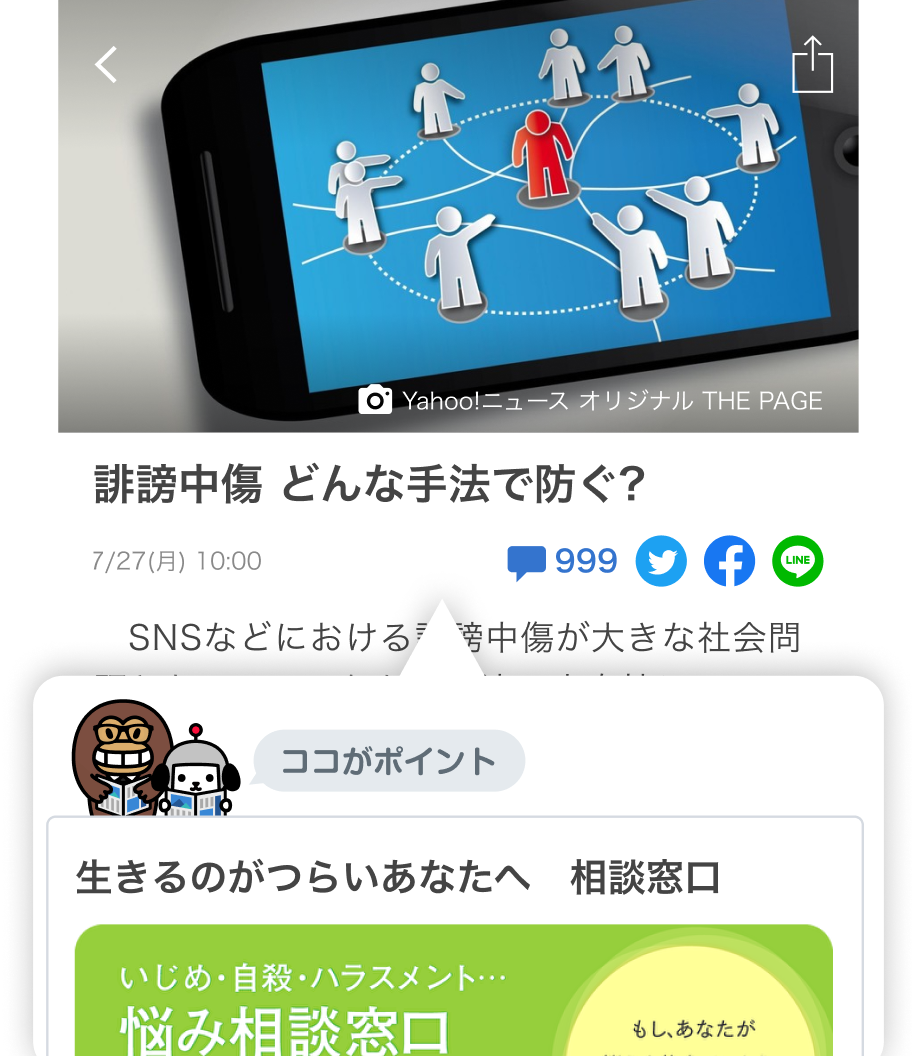The width and height of the screenshot is (912, 1056).
Task: Share this article via the share icon
Action: (x=812, y=65)
